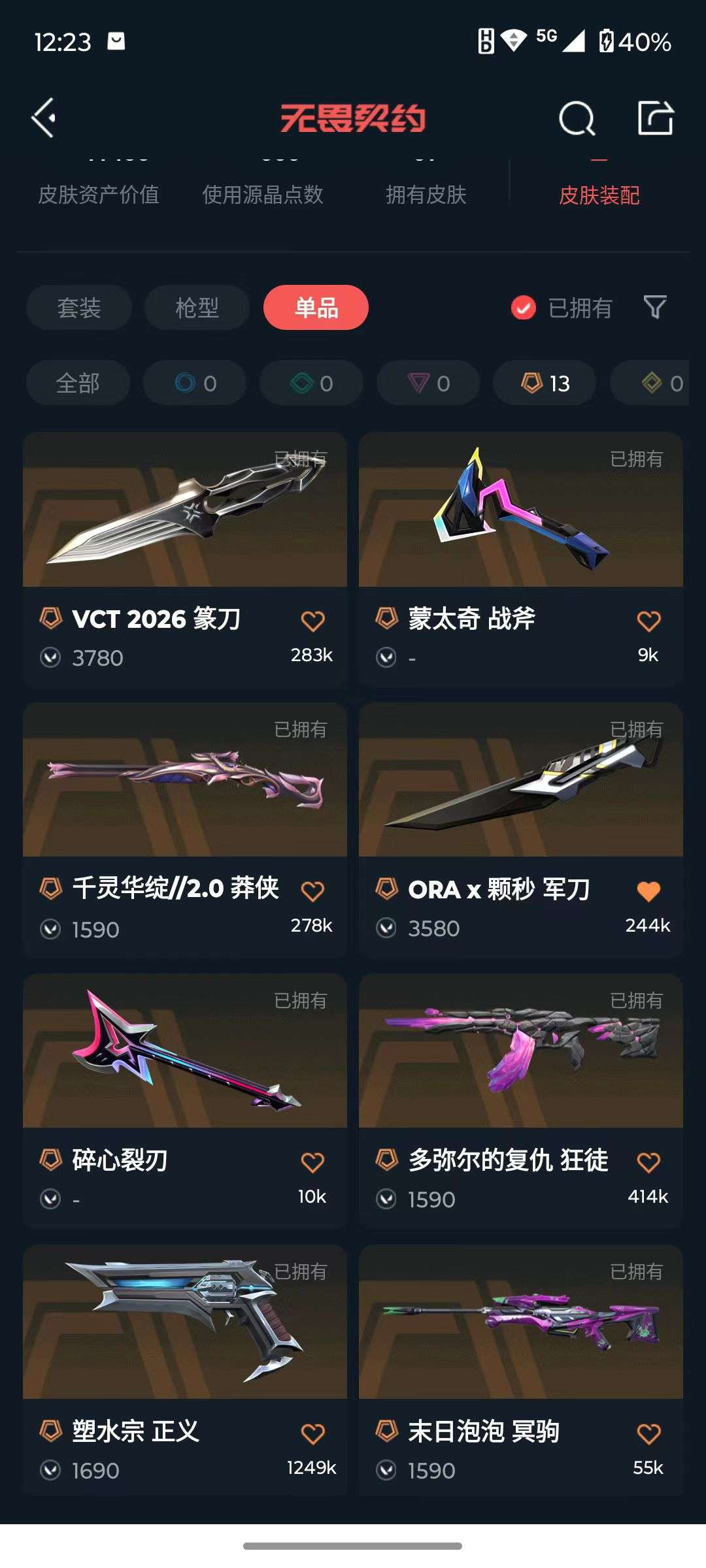The image size is (706, 1568).
Task: Switch to the 拥有皮肤 tab
Action: (426, 195)
